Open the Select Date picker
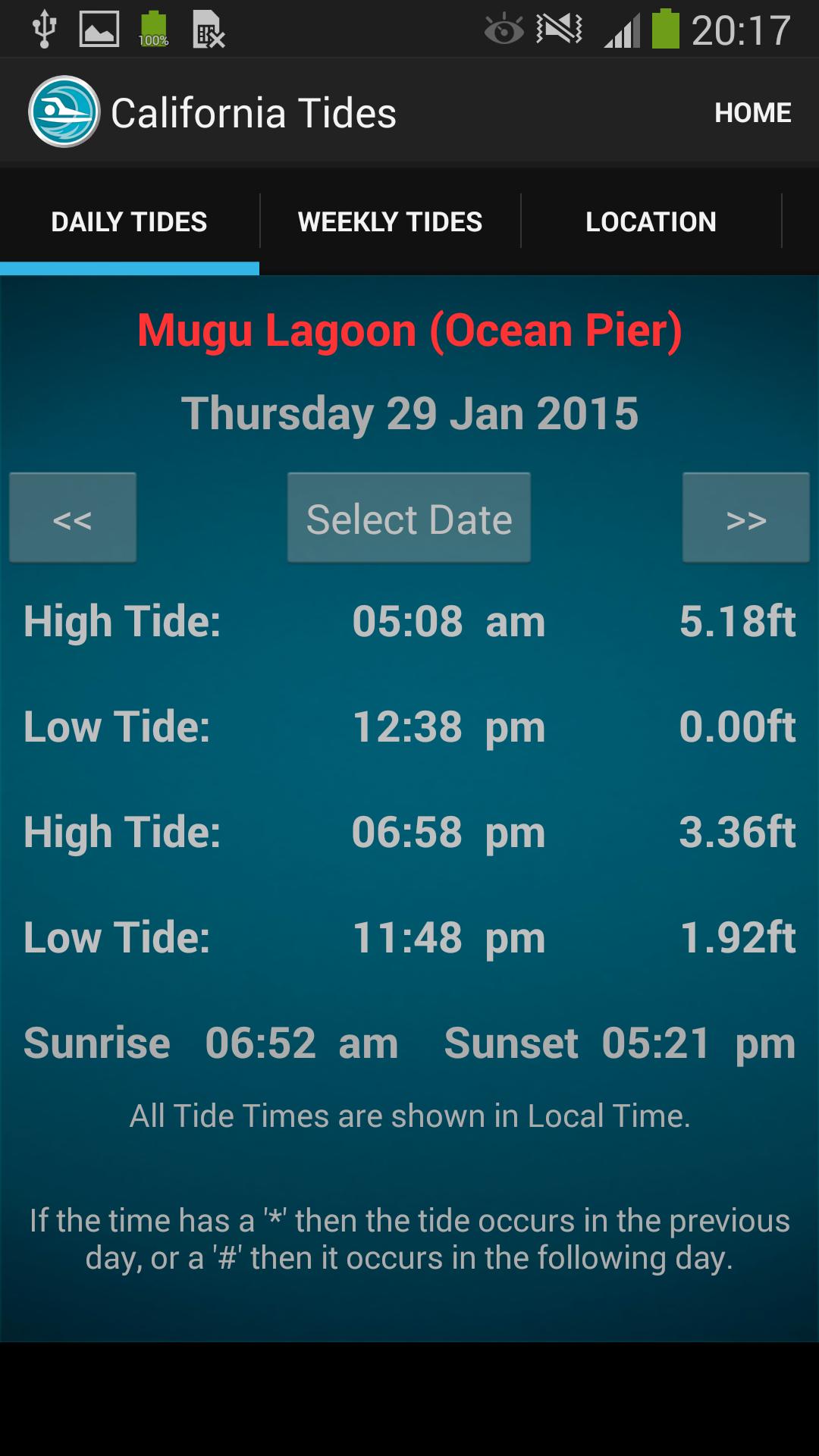Image resolution: width=819 pixels, height=1456 pixels. point(409,518)
